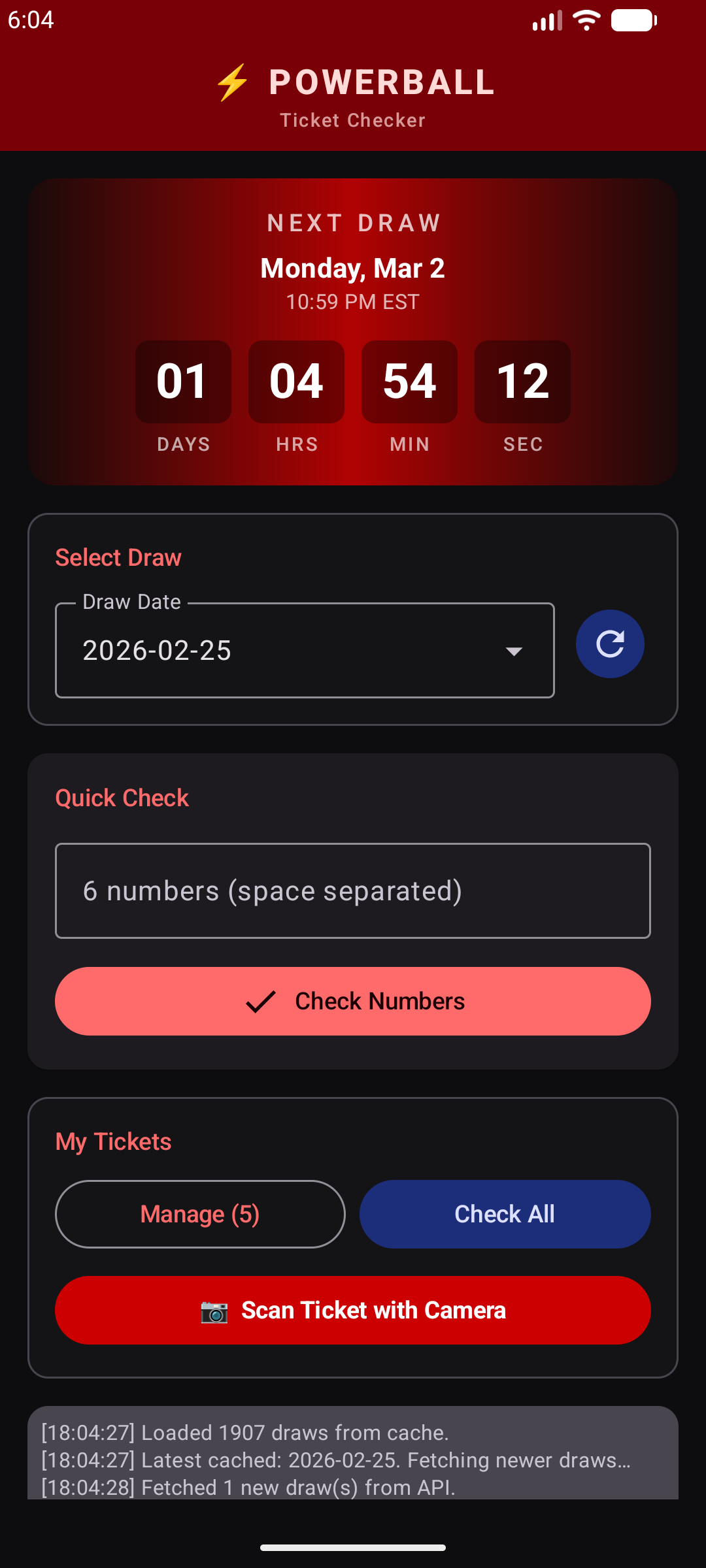The height and width of the screenshot is (1568, 706).
Task: Switch to the My Tickets section header
Action: tap(113, 1141)
